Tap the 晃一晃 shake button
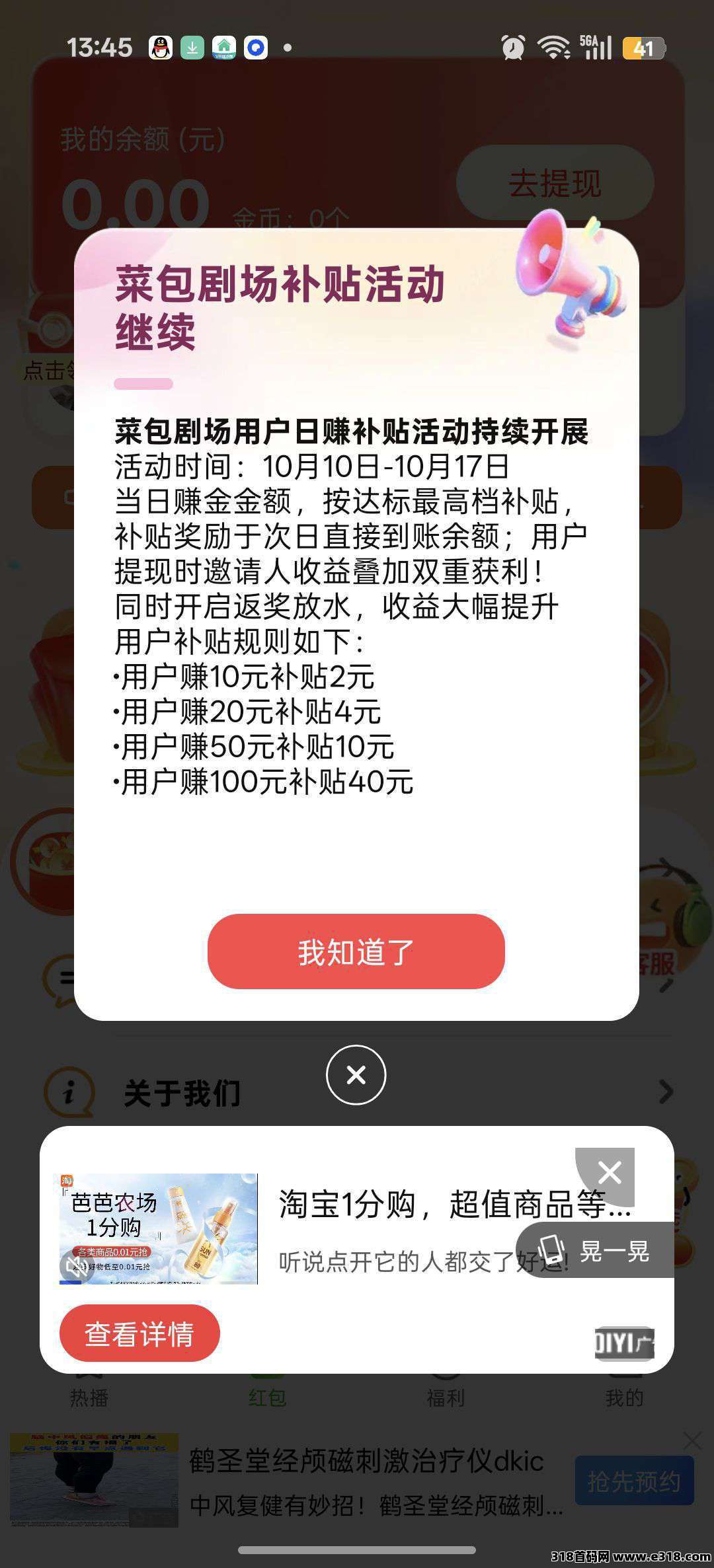The width and height of the screenshot is (714, 1568). tap(595, 1250)
